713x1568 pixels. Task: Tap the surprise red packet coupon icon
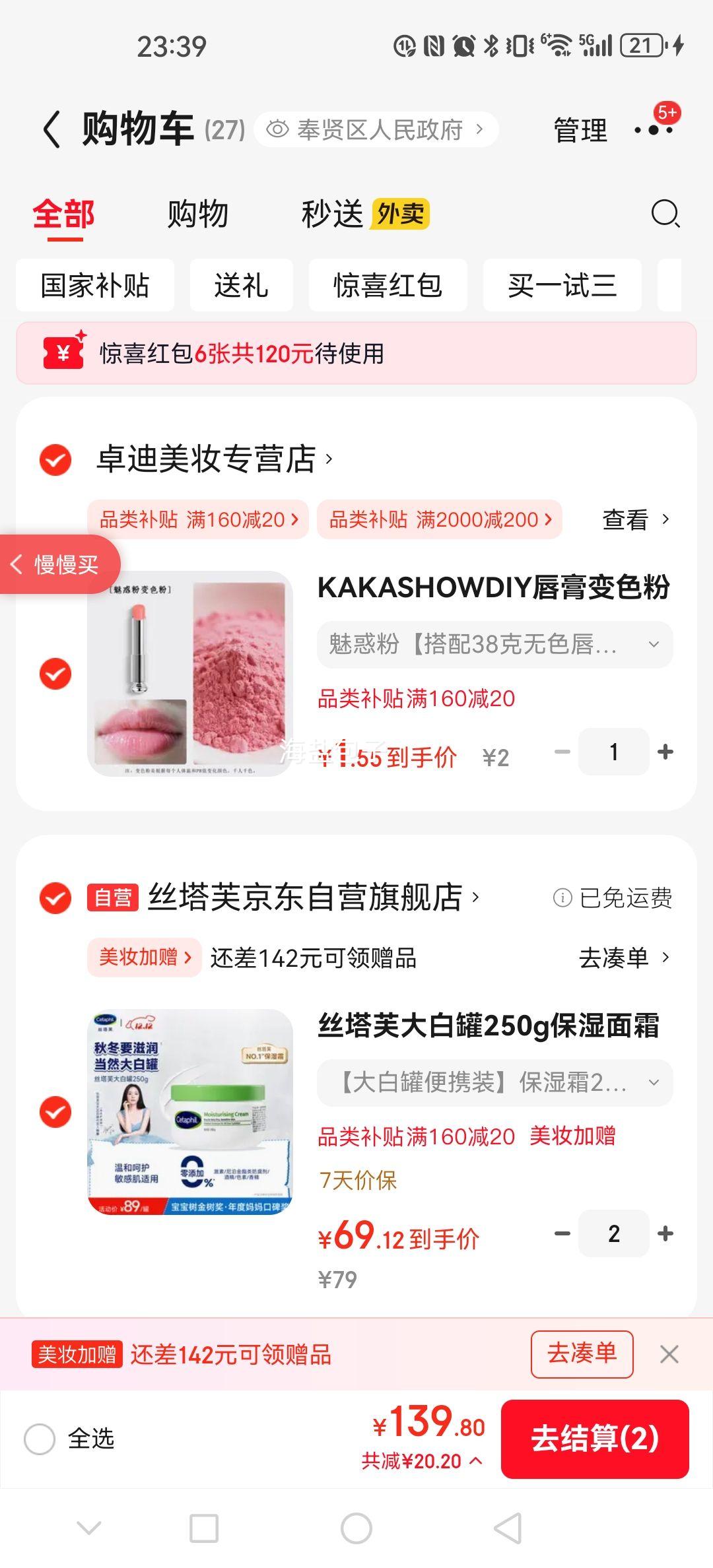[x=61, y=354]
